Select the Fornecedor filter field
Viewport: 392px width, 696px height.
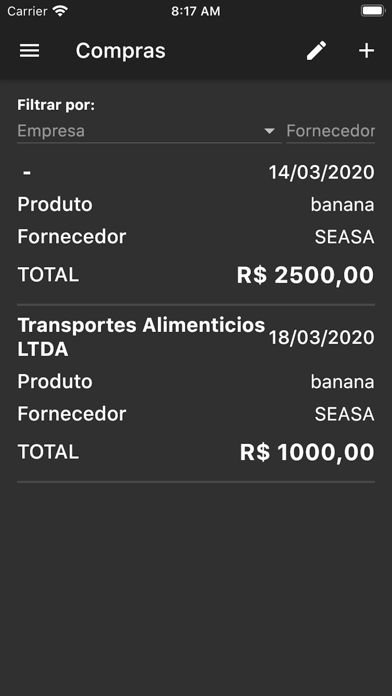[x=330, y=131]
